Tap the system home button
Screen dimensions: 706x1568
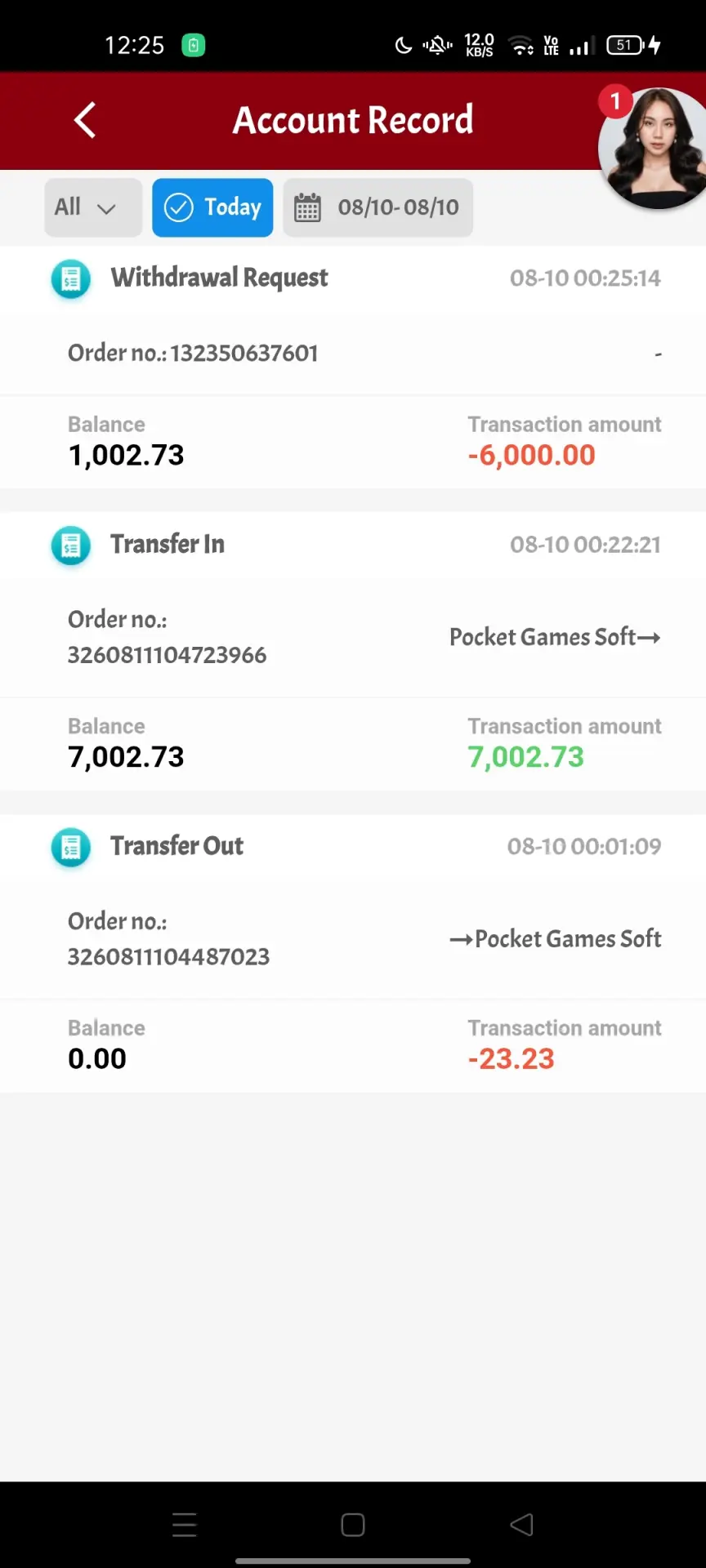[353, 1525]
